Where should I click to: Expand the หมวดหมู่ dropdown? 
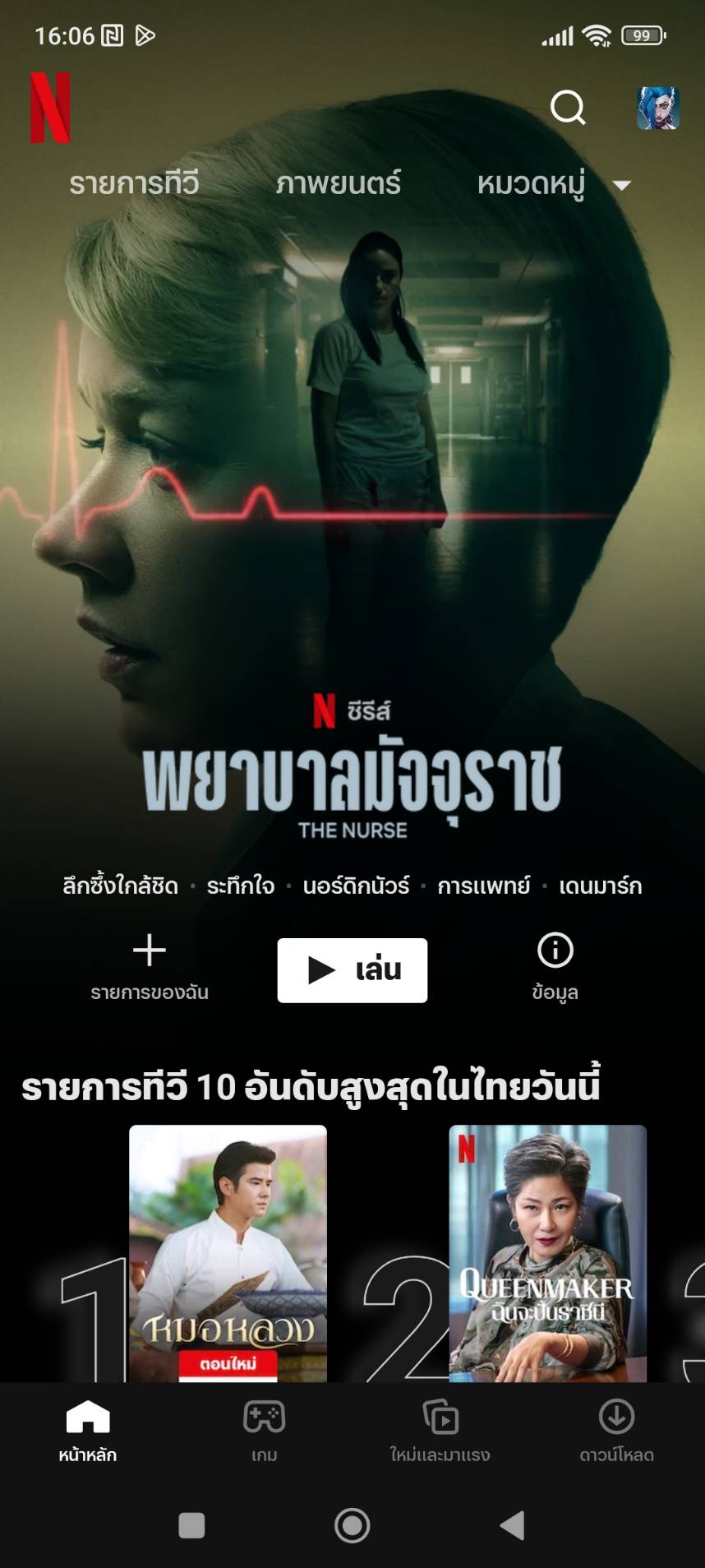(553, 183)
